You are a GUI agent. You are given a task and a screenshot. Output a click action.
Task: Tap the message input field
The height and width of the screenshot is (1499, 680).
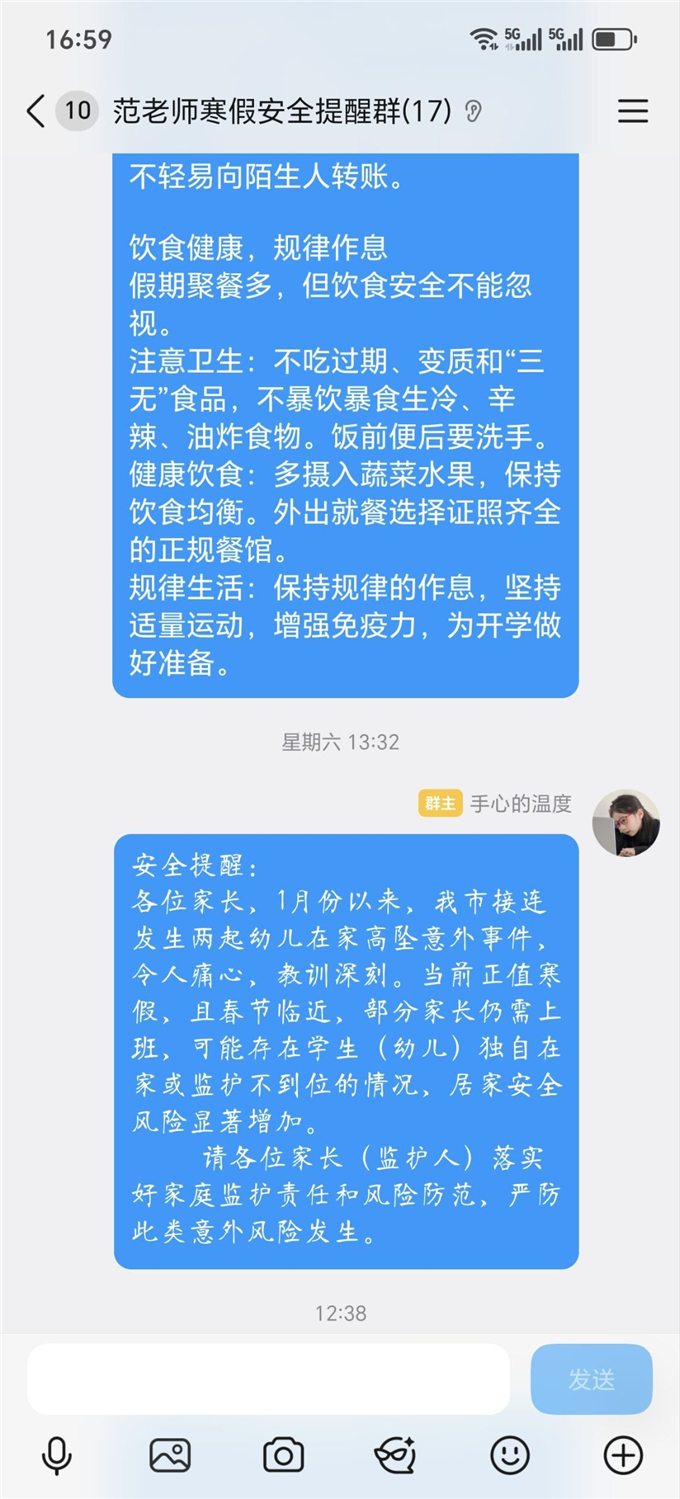click(x=268, y=1379)
